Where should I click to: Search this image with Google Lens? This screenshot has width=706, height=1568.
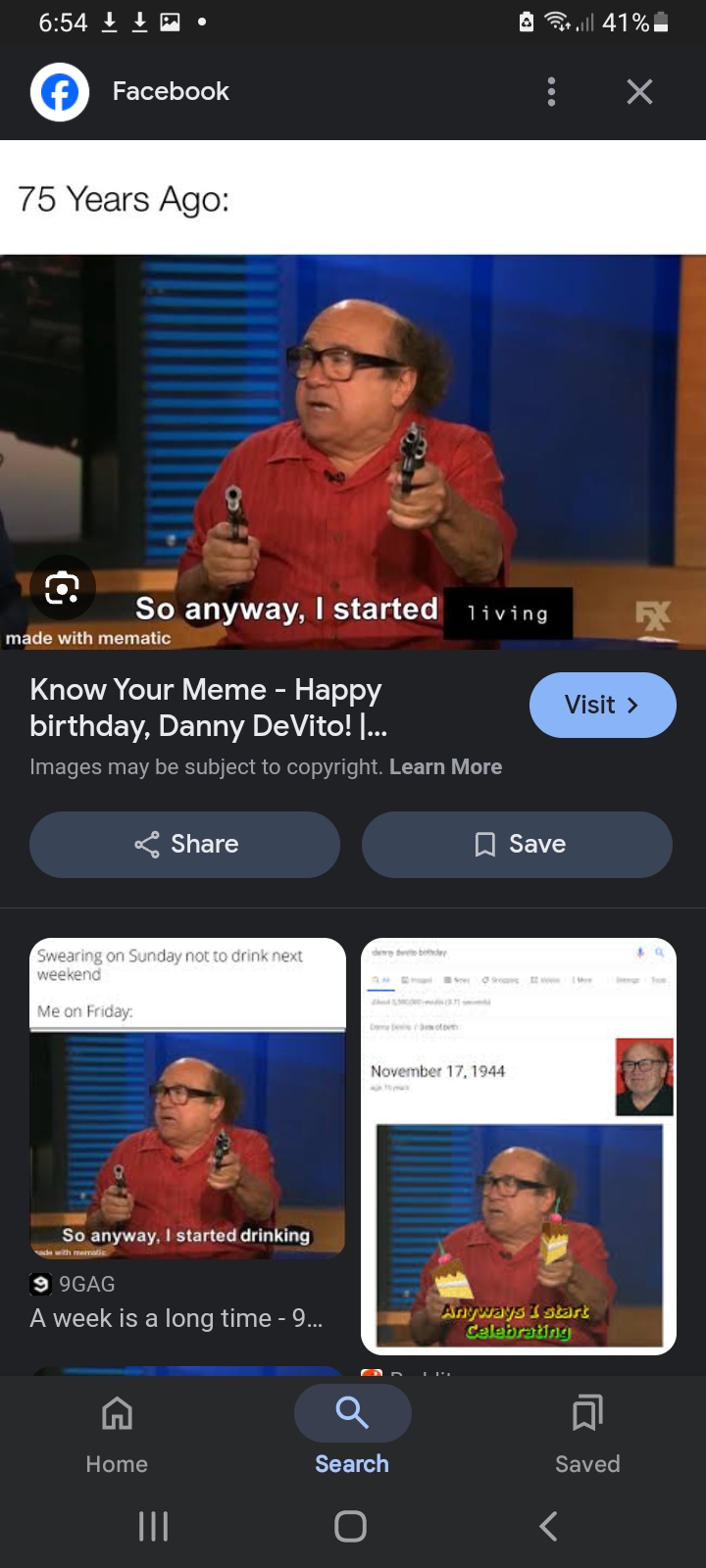(x=62, y=587)
